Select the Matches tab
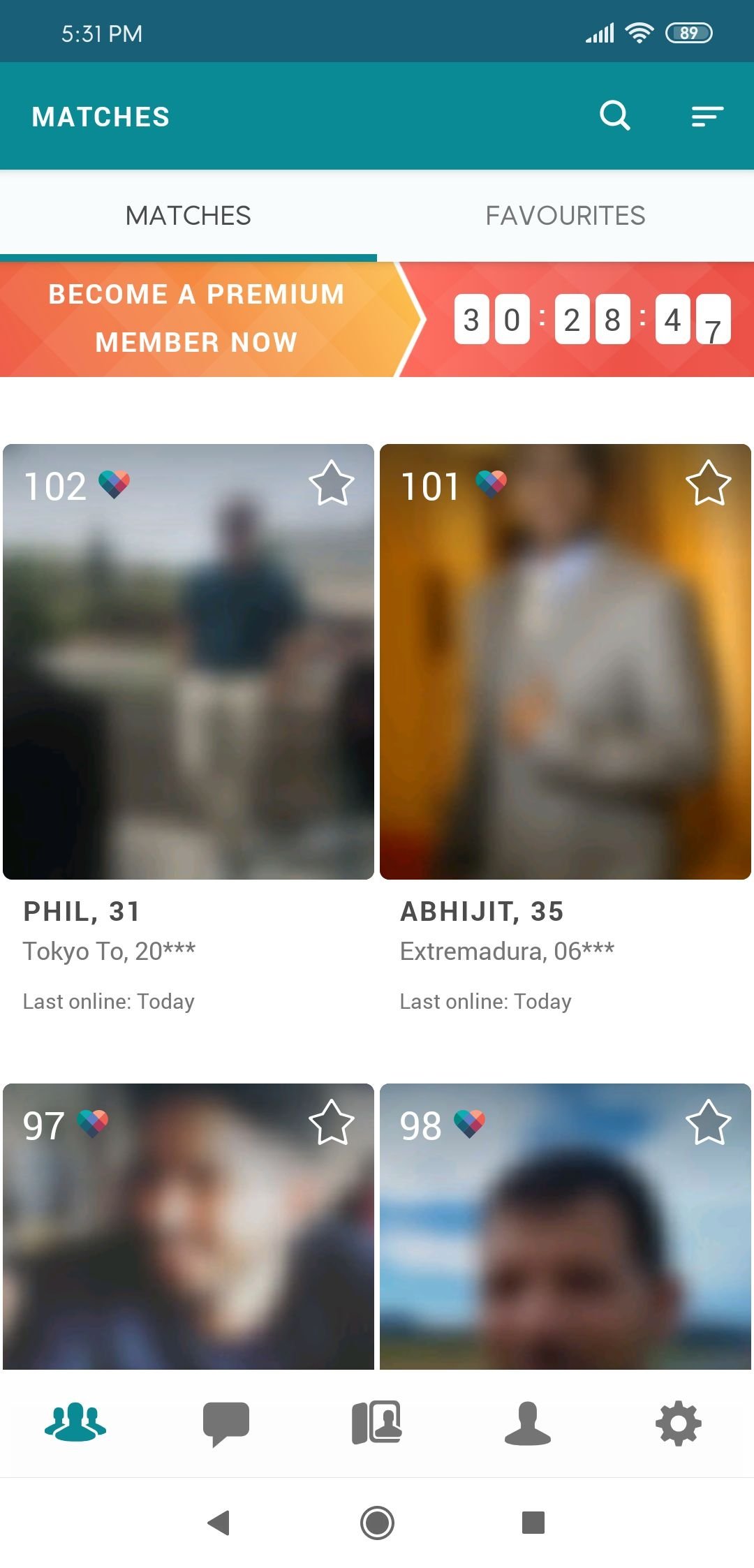The height and width of the screenshot is (1568, 754). click(x=188, y=216)
